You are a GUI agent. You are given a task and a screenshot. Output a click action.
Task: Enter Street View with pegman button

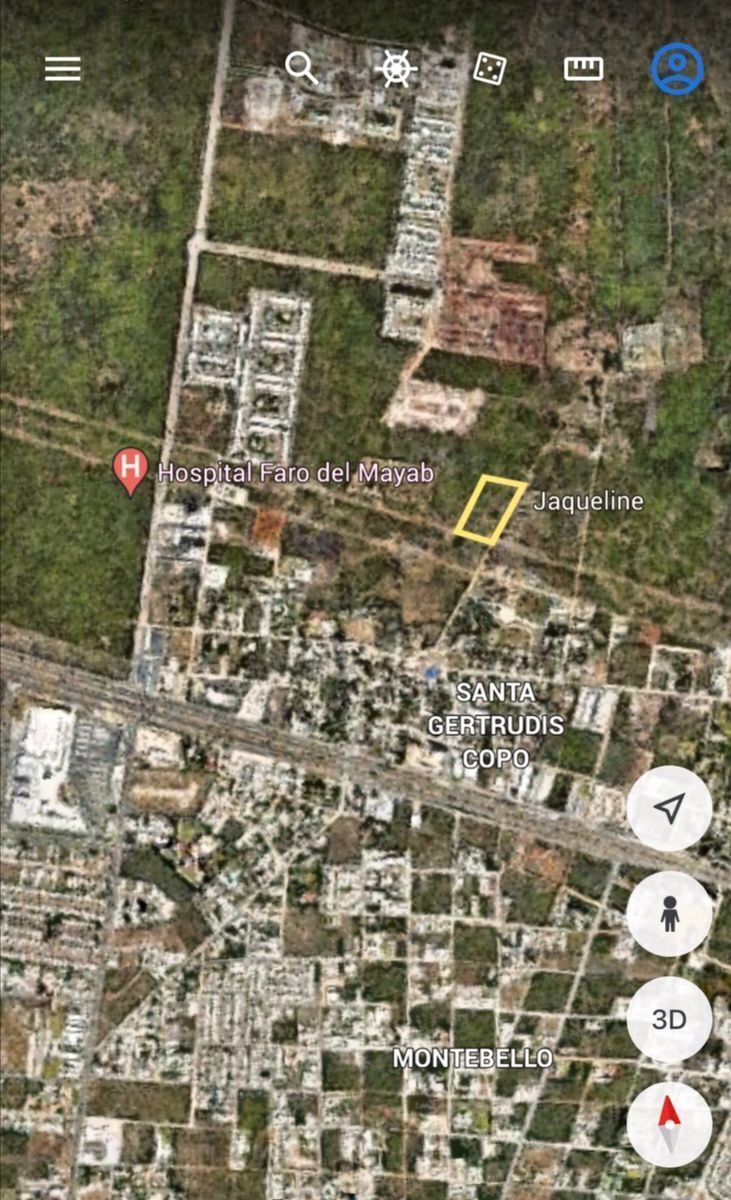point(669,913)
